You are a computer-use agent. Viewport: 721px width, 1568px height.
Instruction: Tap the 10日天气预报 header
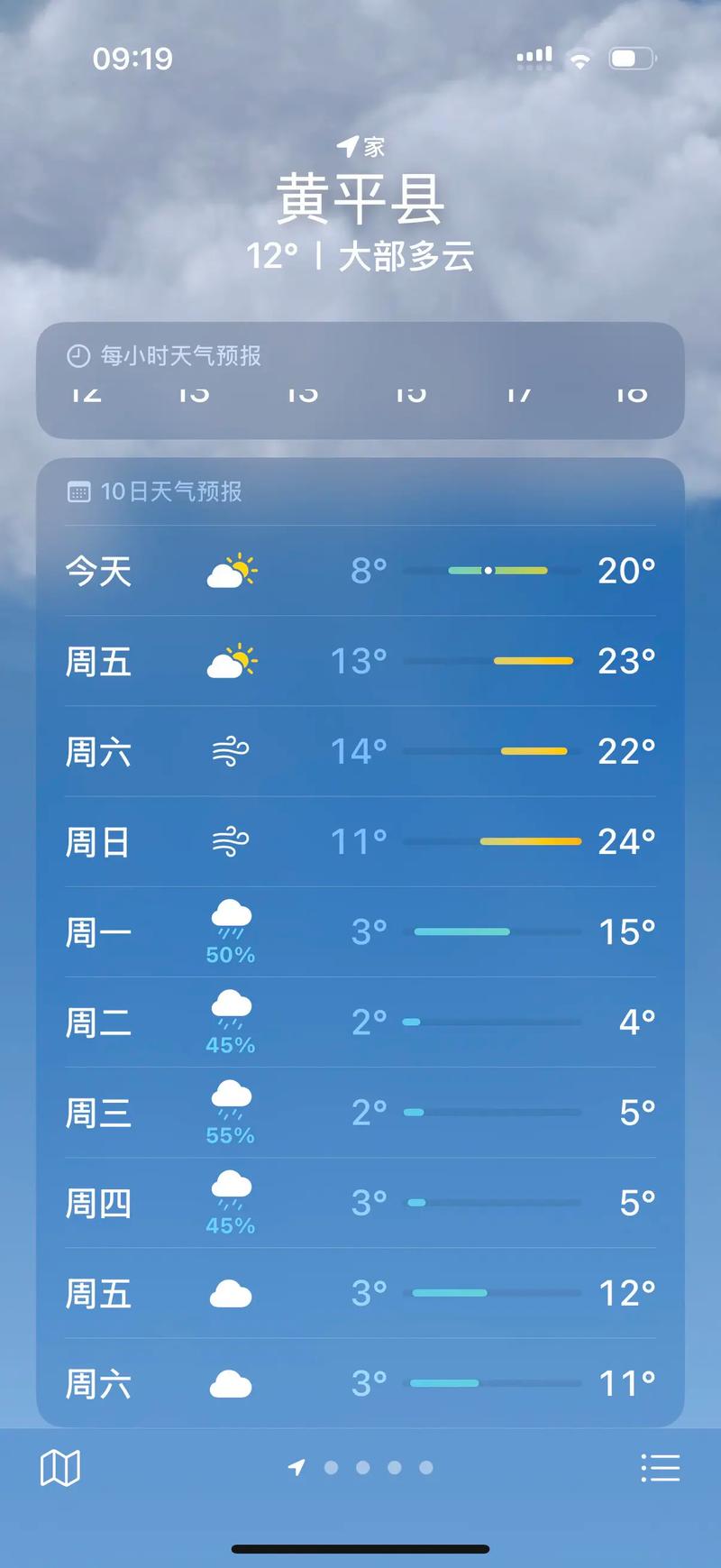[171, 491]
